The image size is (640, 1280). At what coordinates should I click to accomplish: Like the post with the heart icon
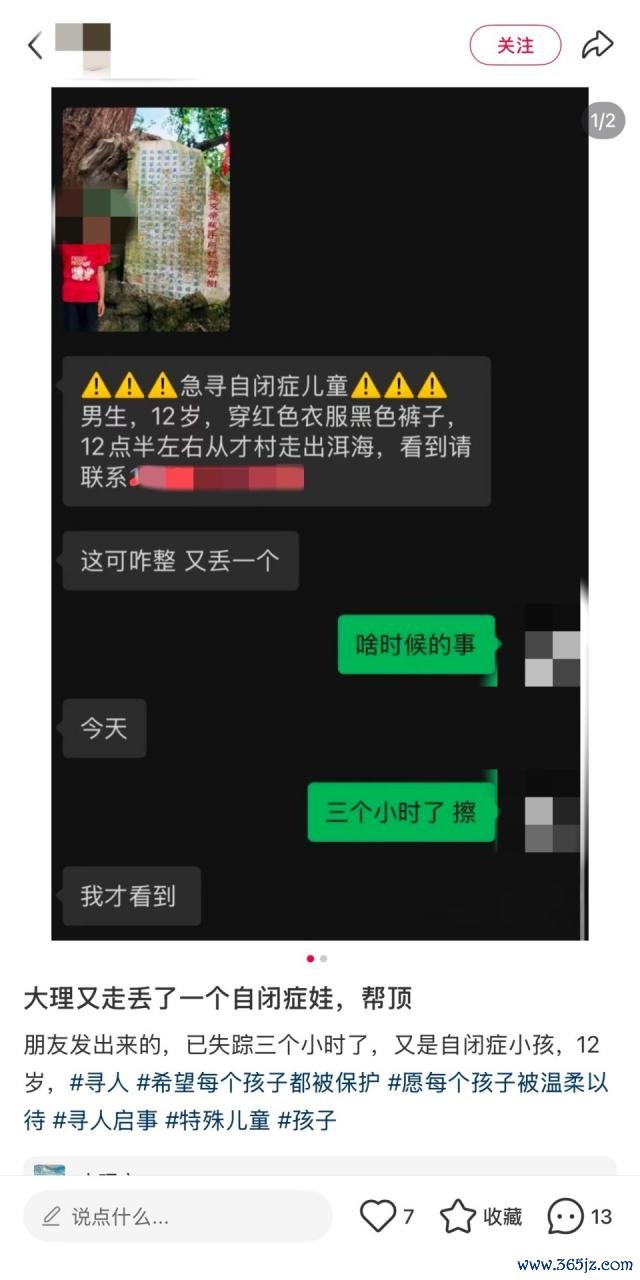point(378,1216)
